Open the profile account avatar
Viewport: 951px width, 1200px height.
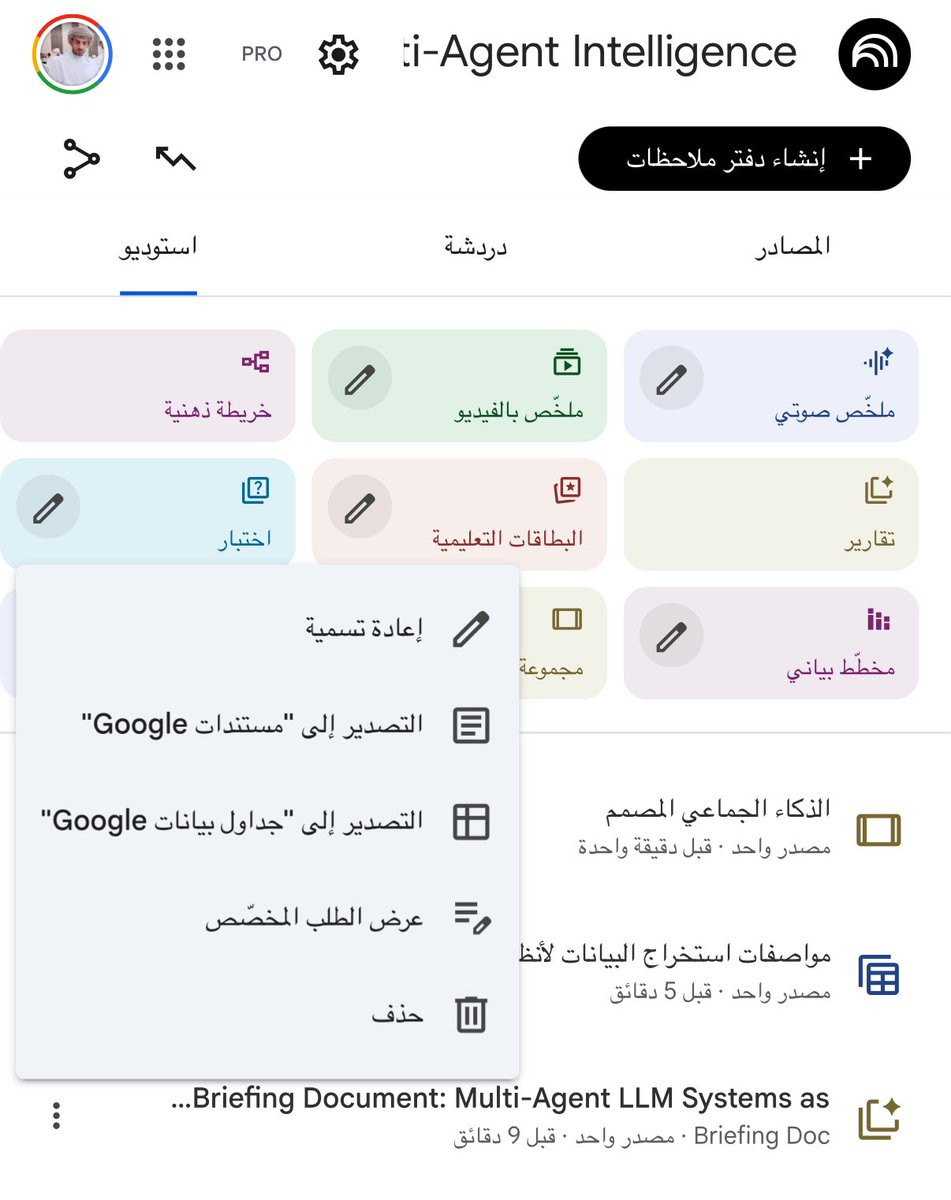[x=72, y=54]
